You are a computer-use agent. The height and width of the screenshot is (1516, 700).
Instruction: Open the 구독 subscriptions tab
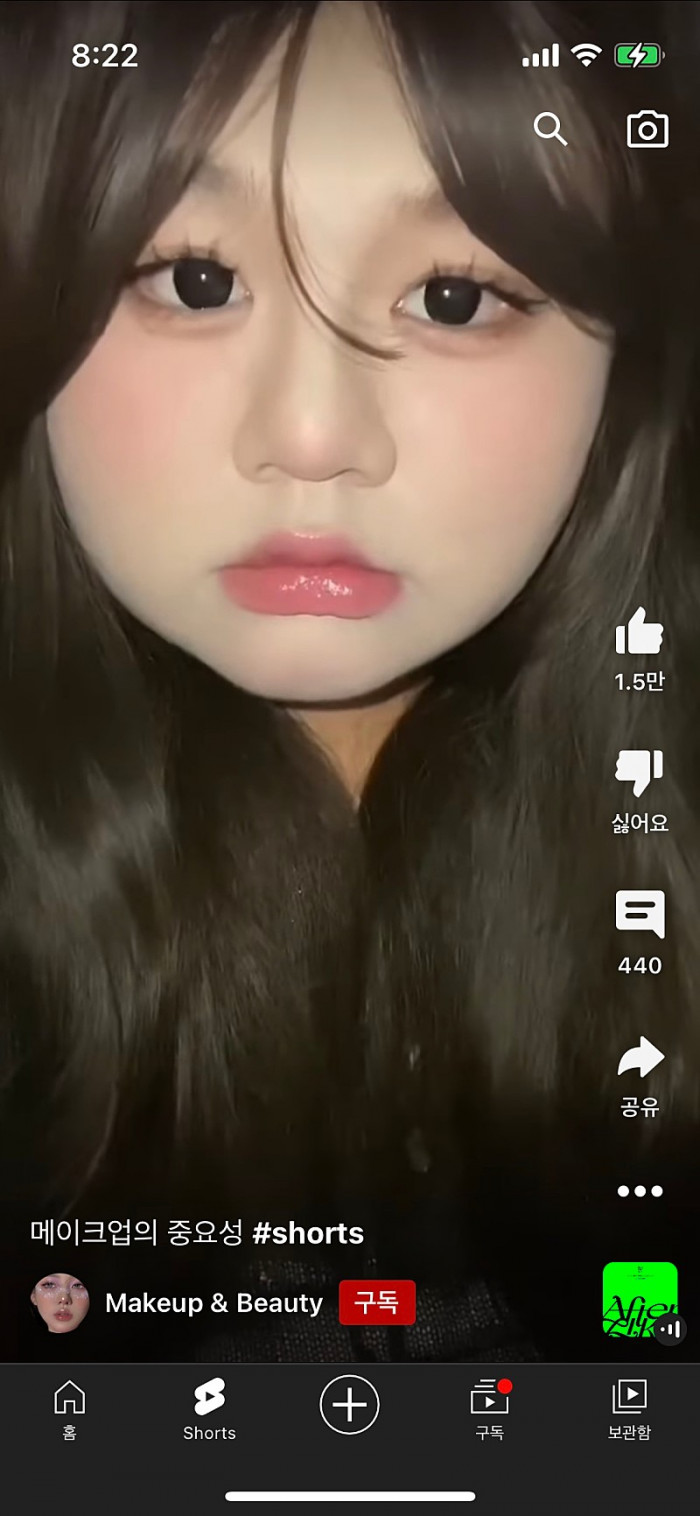[x=489, y=1408]
